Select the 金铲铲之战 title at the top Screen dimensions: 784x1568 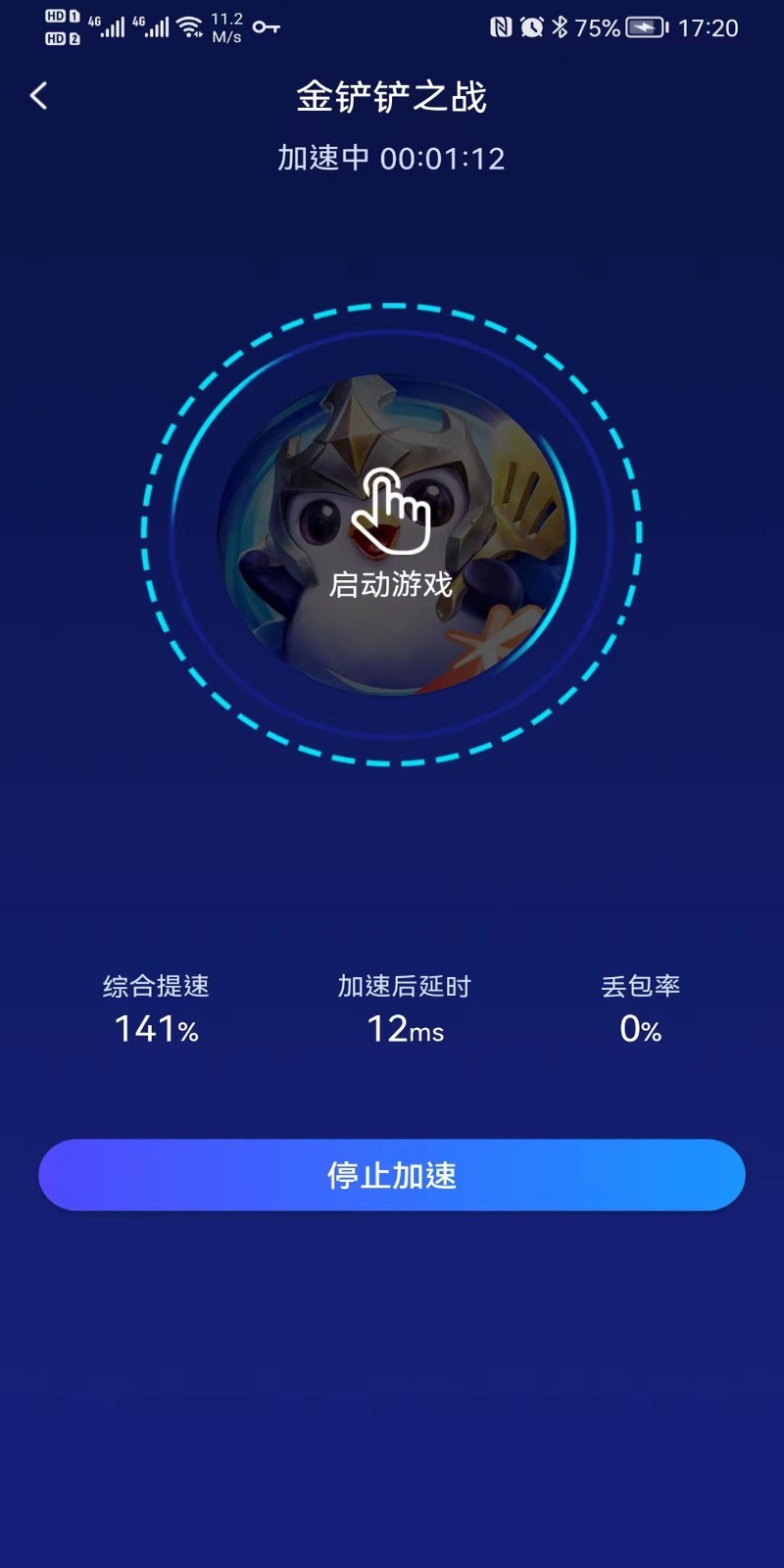(392, 95)
